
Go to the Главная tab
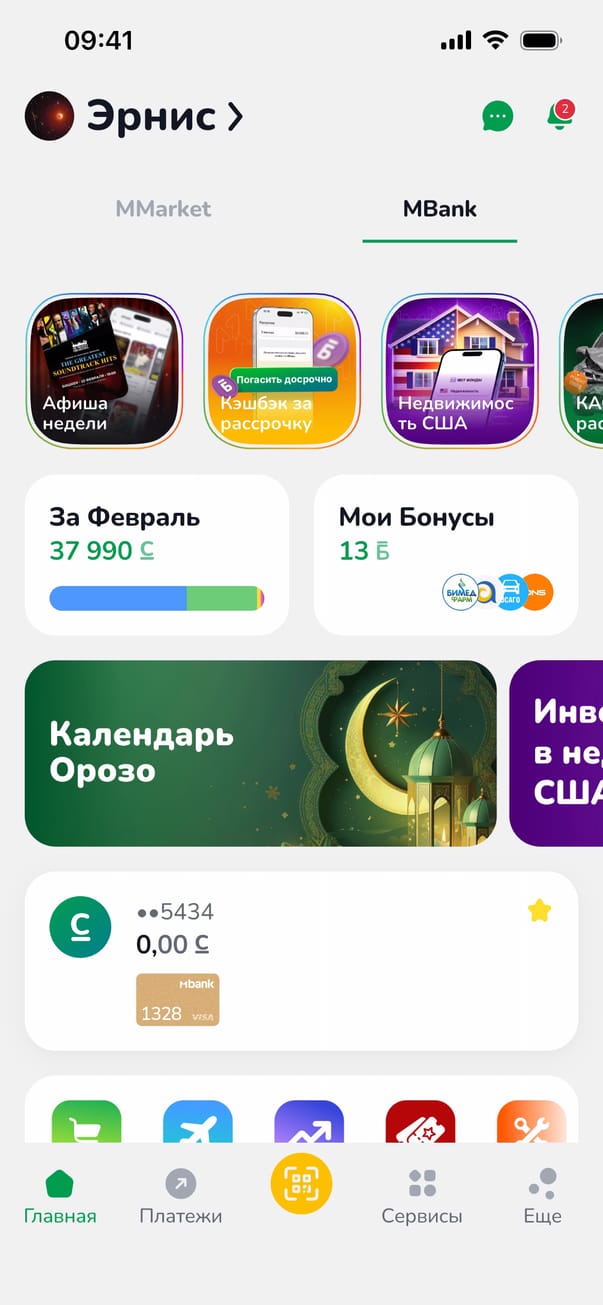pos(60,1197)
